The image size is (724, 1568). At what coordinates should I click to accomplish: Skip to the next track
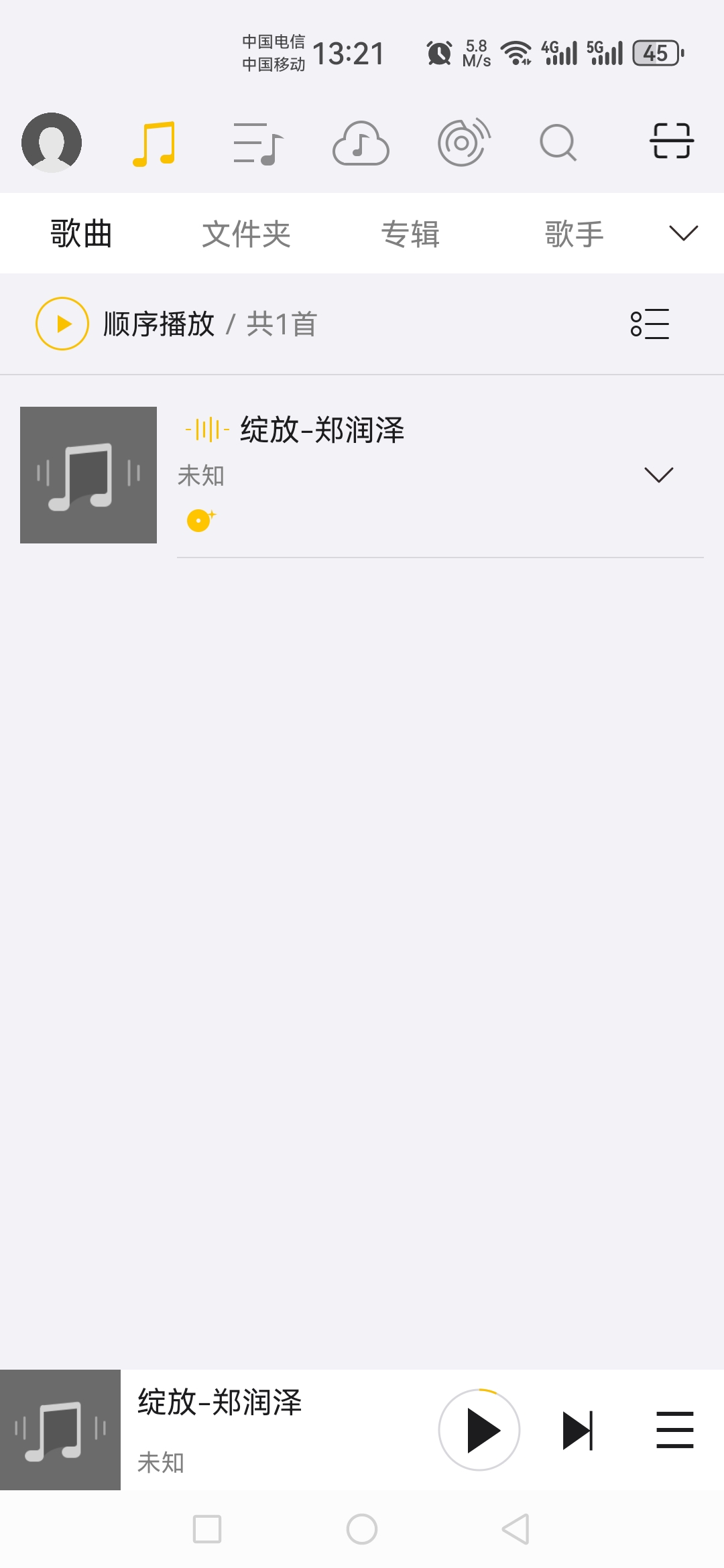577,1430
